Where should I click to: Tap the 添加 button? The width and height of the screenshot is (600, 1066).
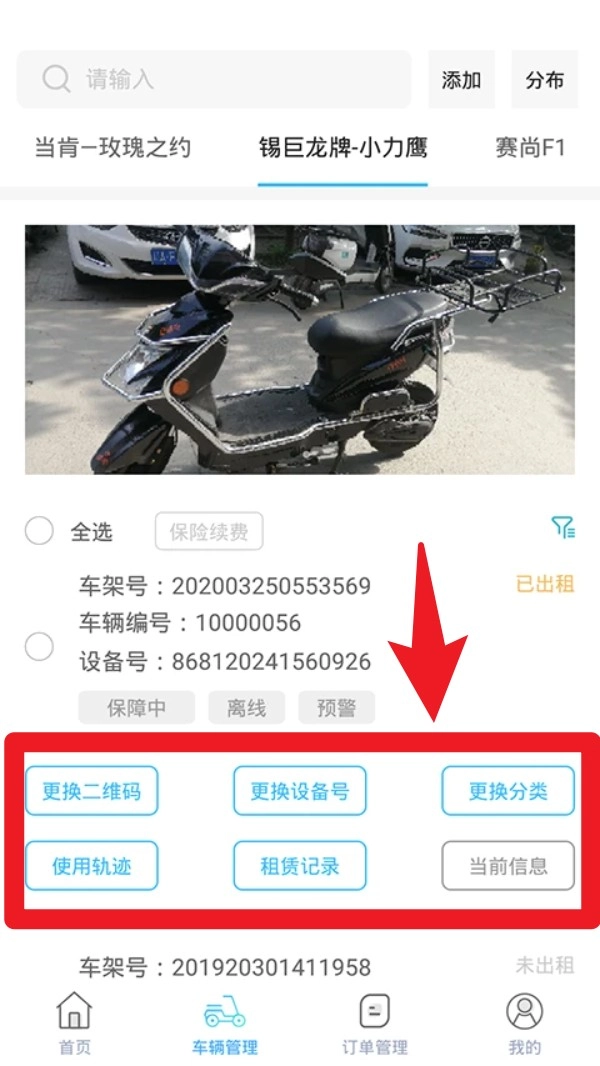[x=461, y=80]
